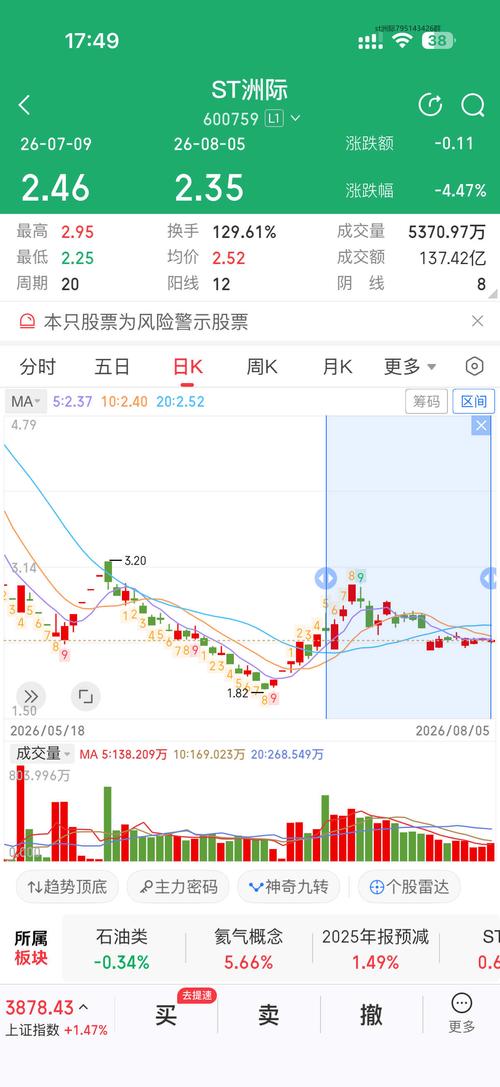The width and height of the screenshot is (500, 1087).
Task: Tap the 买 buy button
Action: pyautogui.click(x=166, y=1016)
